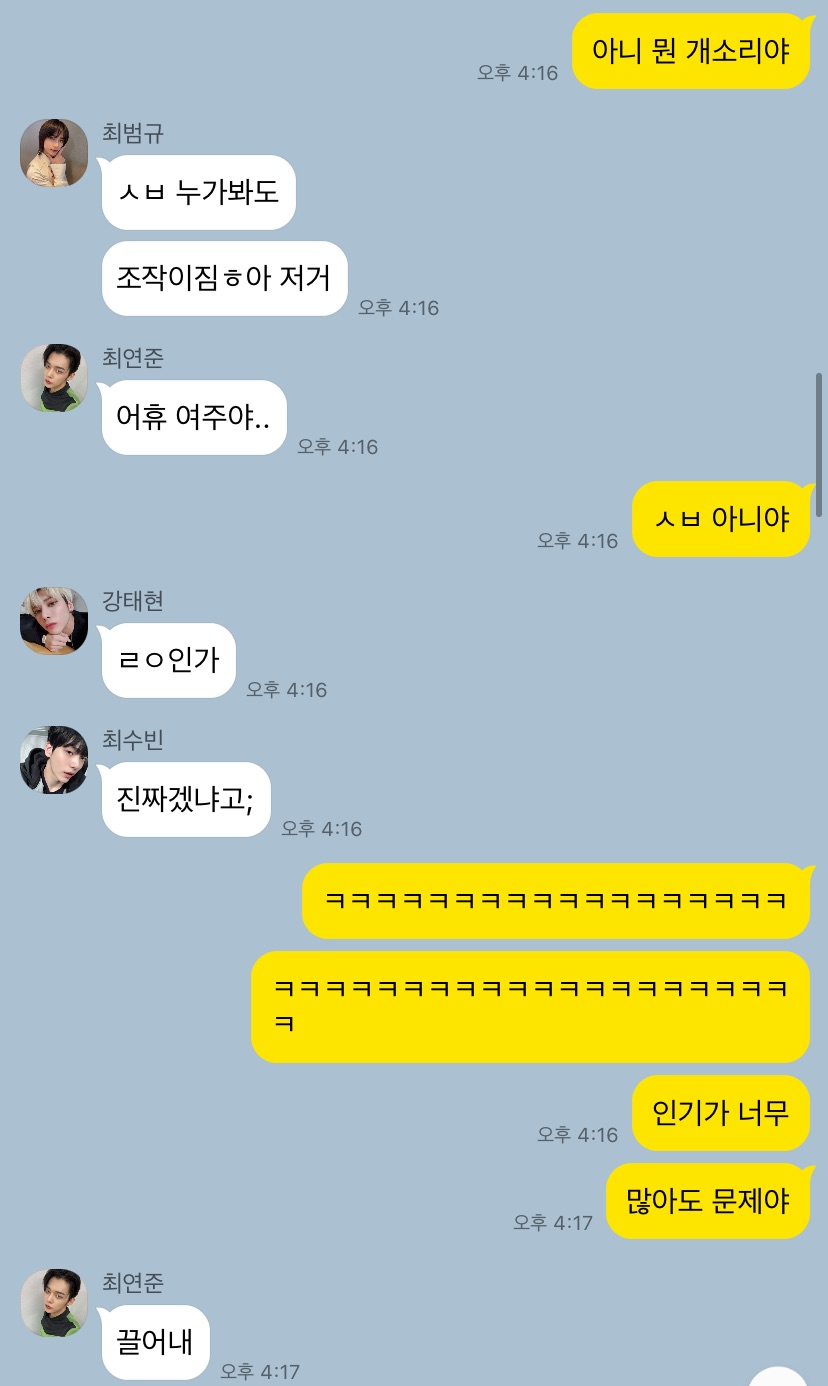Open 강태현's profile picture
Image resolution: width=828 pixels, height=1386 pixels.
54,621
